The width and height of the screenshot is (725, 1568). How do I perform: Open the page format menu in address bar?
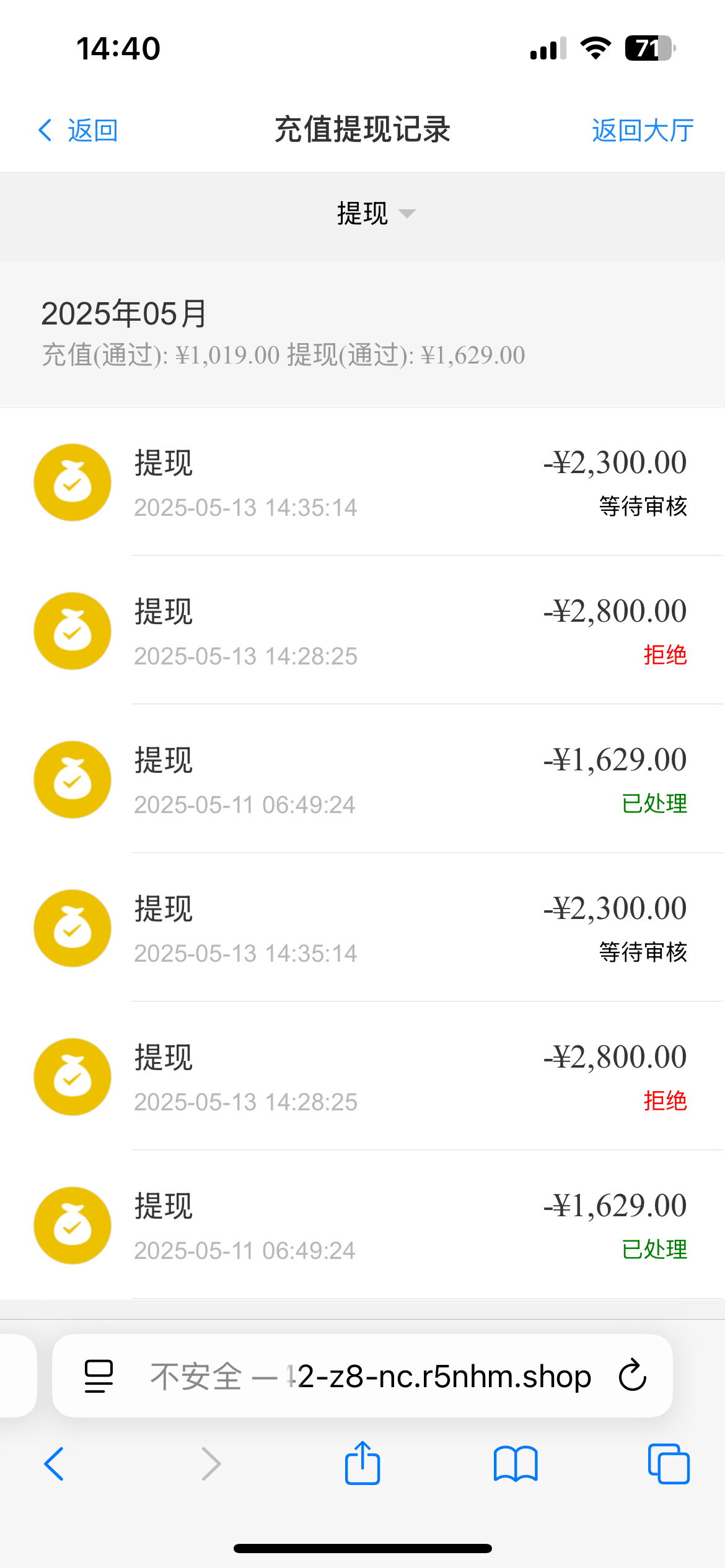(99, 1377)
